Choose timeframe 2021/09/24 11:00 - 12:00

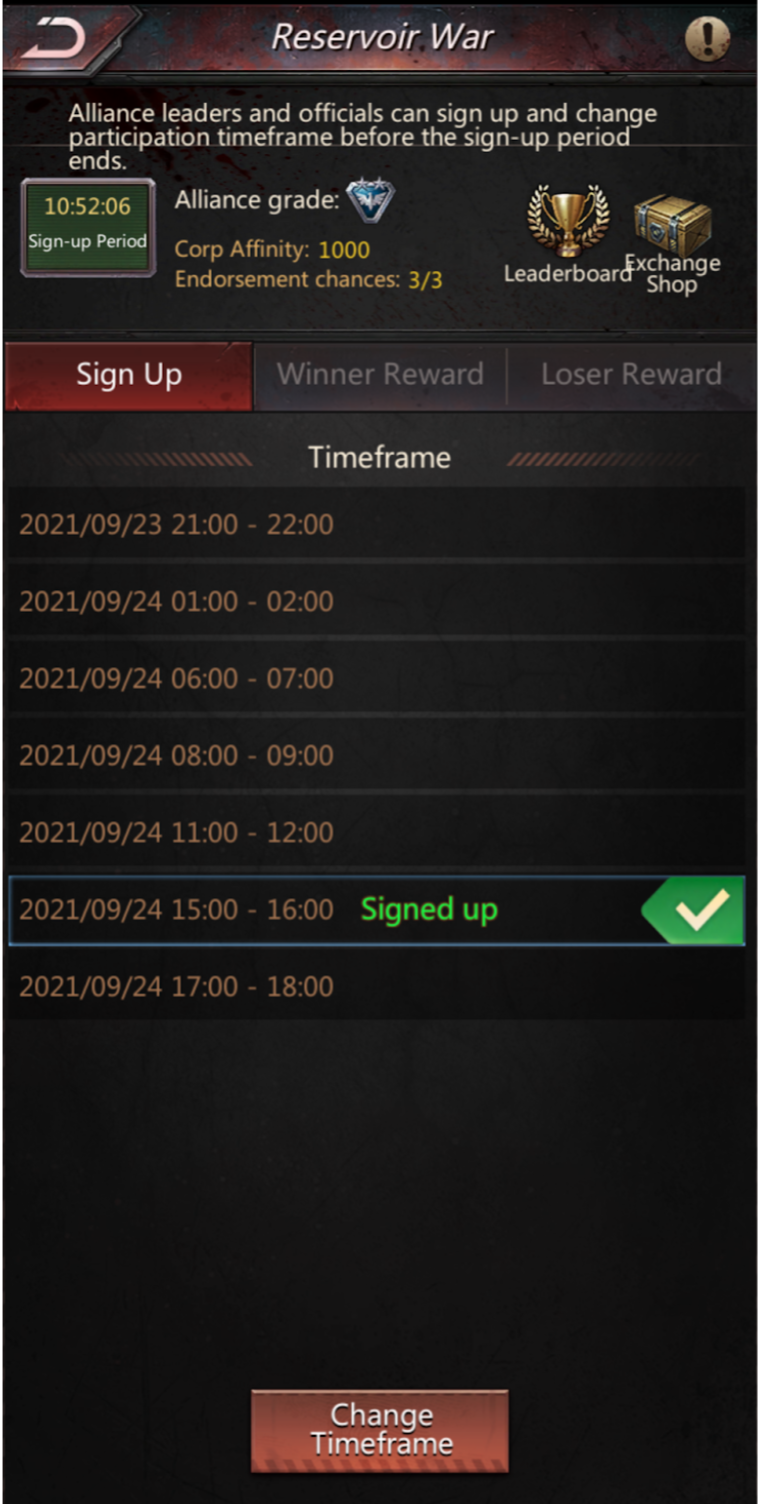click(376, 832)
